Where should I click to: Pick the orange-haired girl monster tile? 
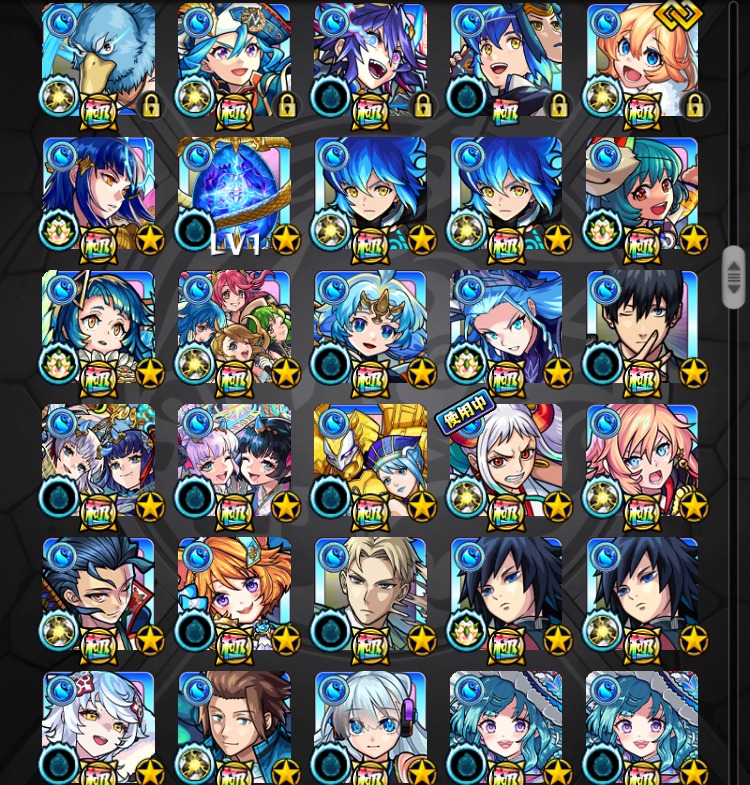point(234,596)
